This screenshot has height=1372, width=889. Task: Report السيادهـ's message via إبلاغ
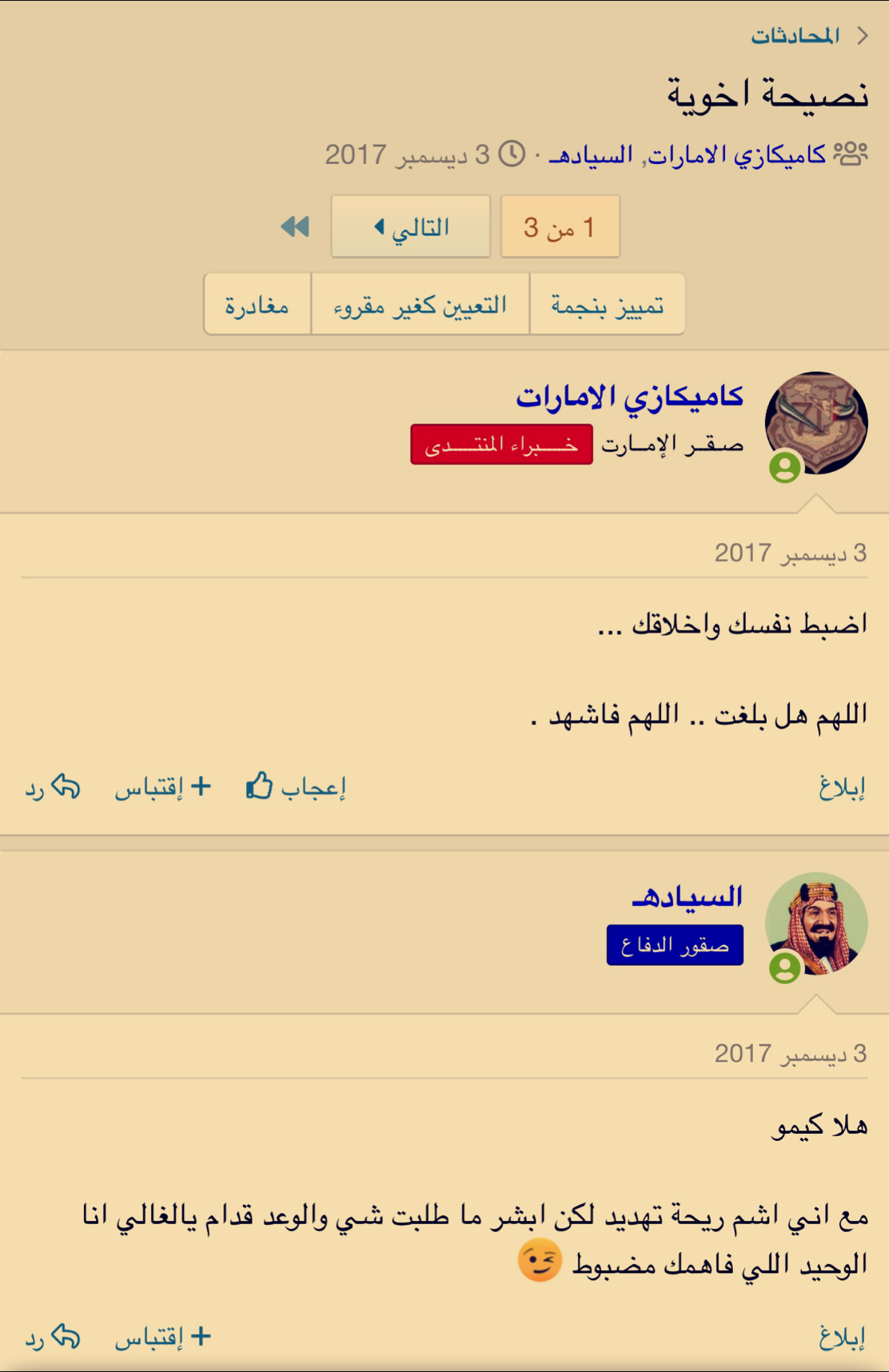click(842, 1337)
